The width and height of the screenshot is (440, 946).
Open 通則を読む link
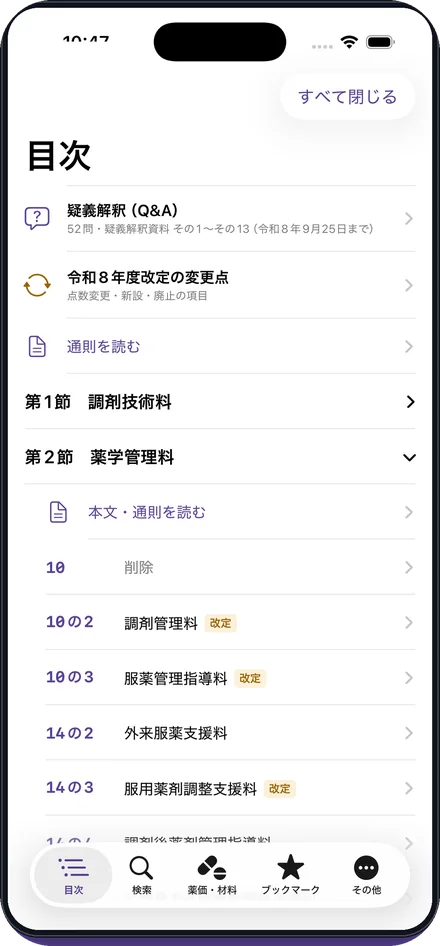click(x=220, y=346)
